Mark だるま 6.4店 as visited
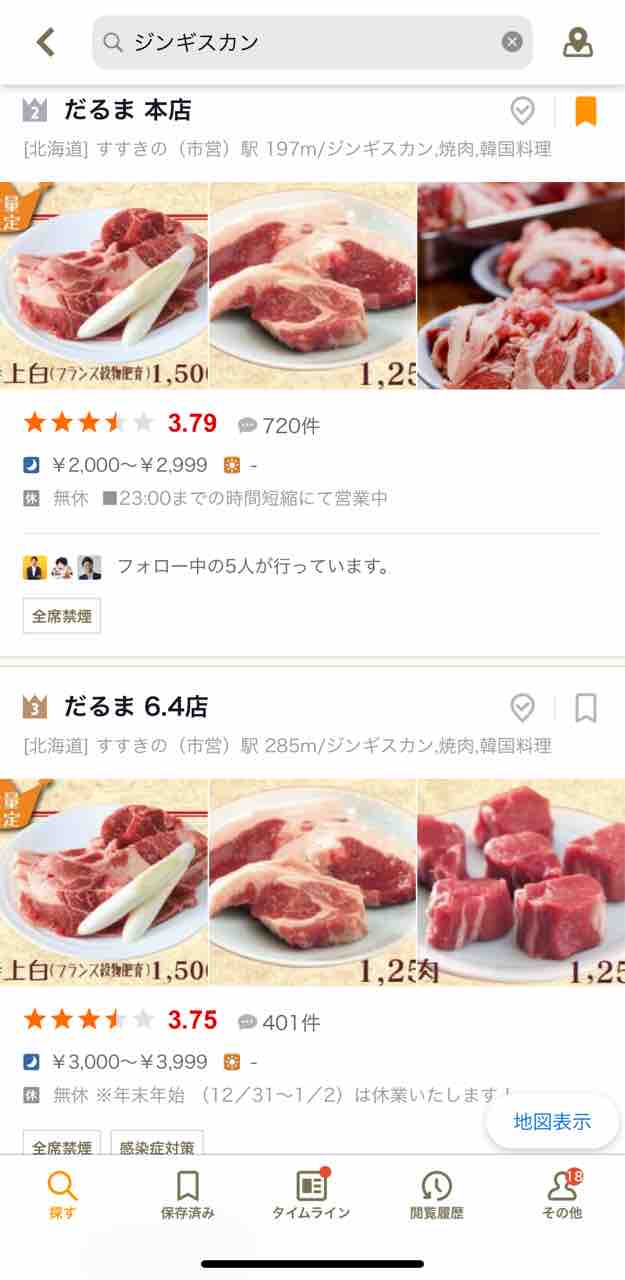This screenshot has height=1280, width=625. click(x=522, y=708)
